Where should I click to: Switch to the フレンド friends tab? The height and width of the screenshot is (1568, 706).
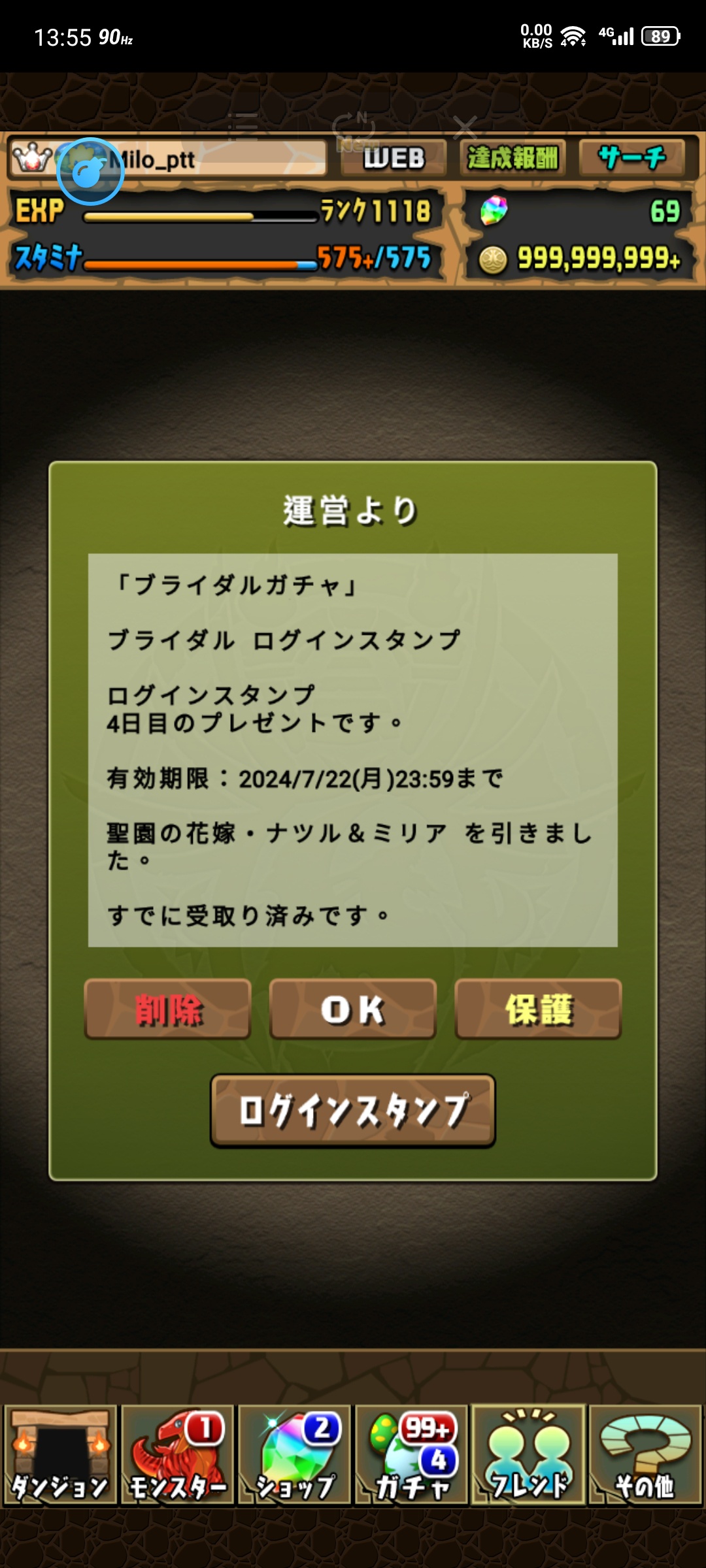point(528,1456)
